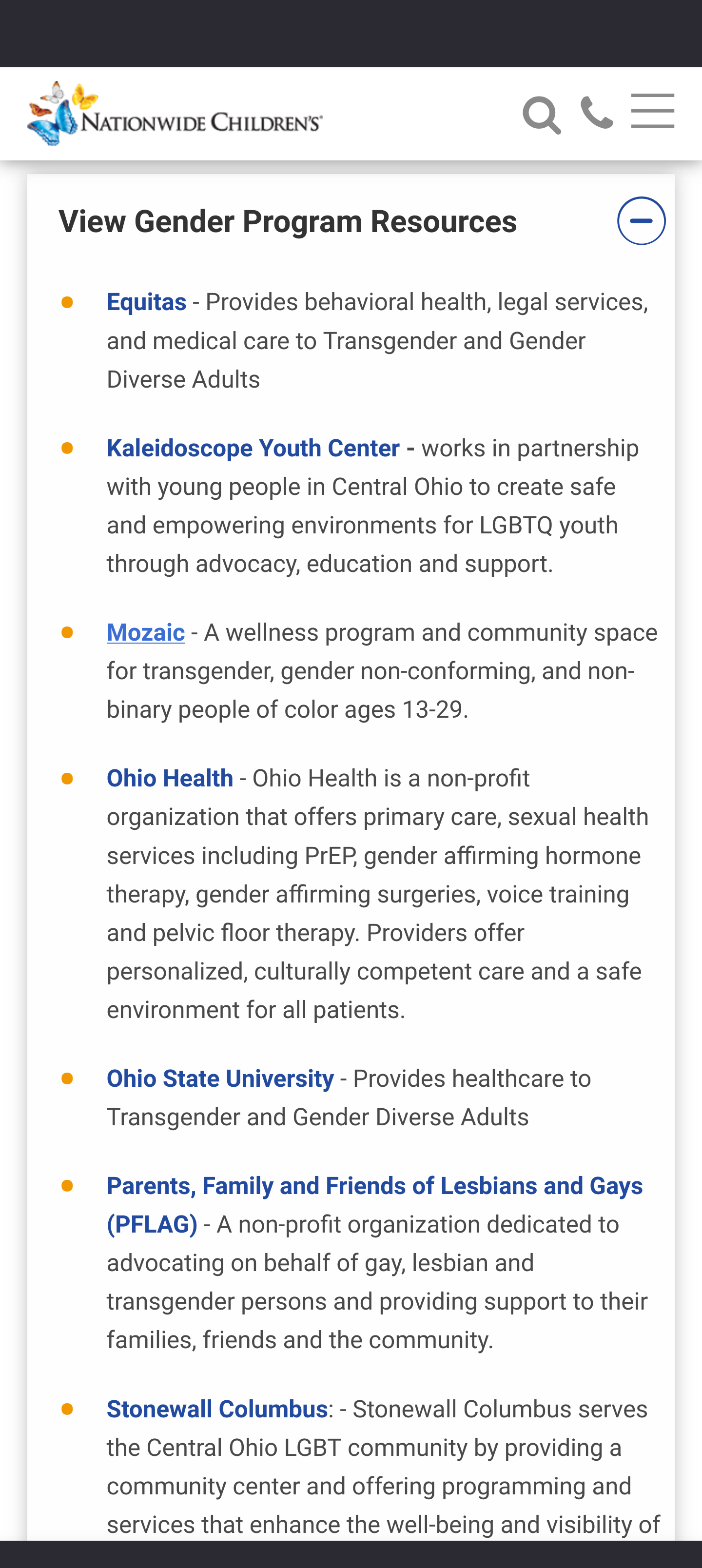This screenshot has width=702, height=1568.
Task: Tap the phone call icon
Action: [596, 113]
